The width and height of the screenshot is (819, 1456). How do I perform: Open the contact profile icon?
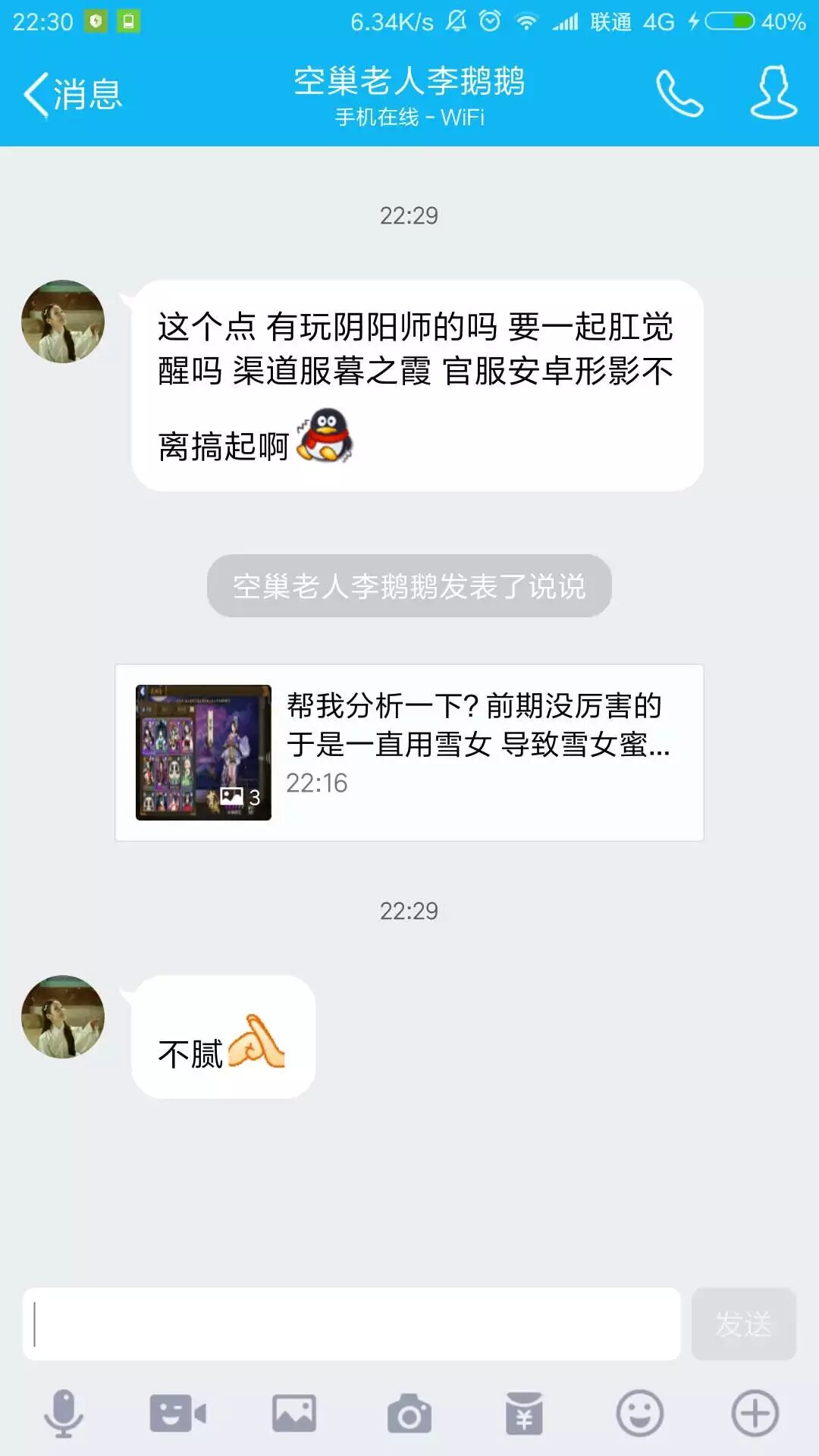pos(773,93)
